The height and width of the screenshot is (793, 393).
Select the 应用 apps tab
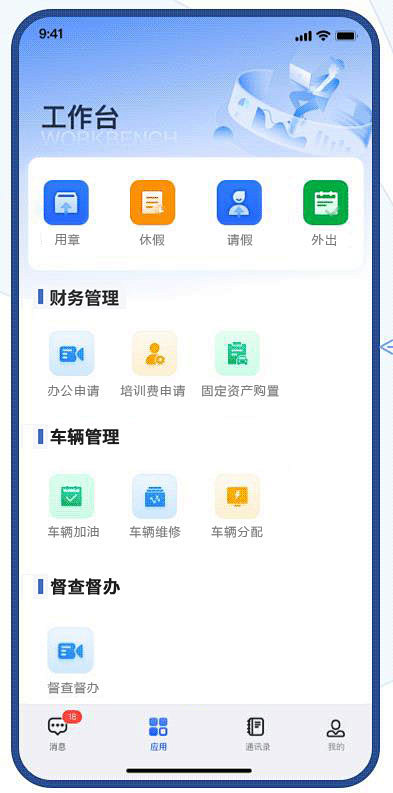(158, 733)
